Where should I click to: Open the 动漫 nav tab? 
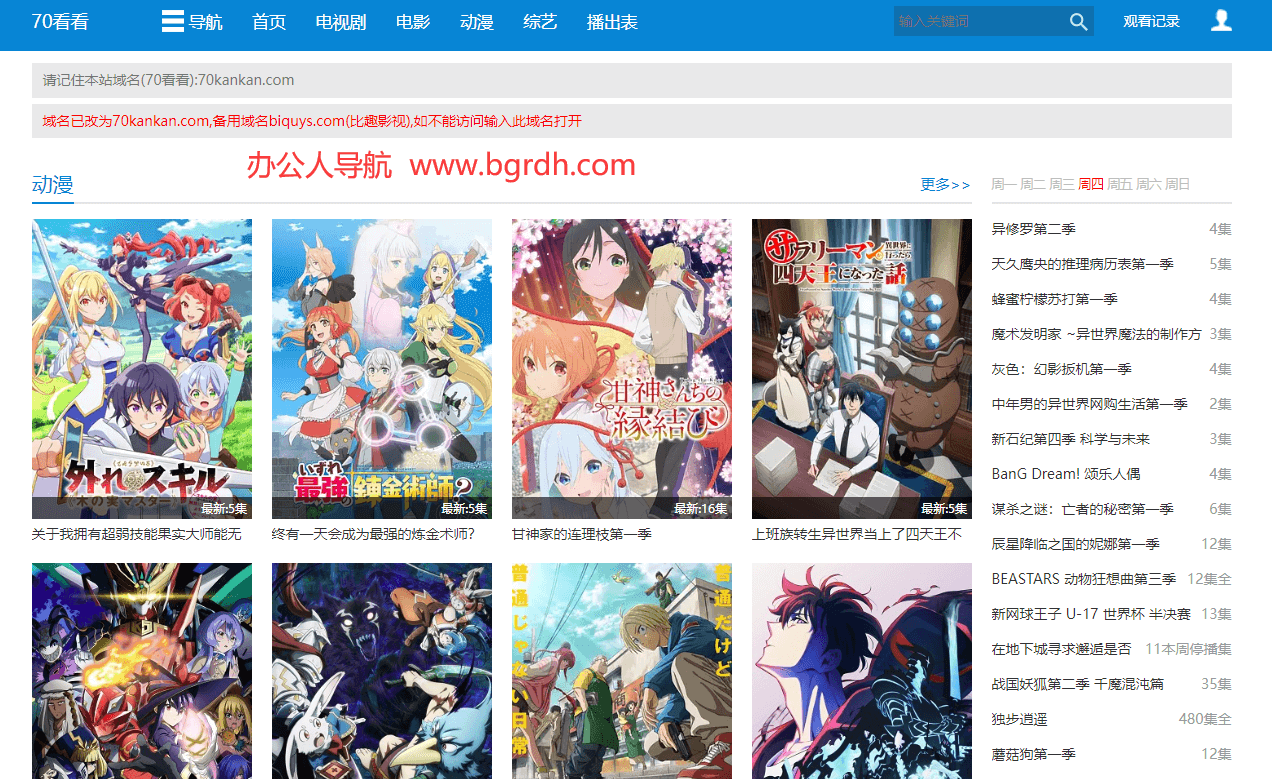476,22
